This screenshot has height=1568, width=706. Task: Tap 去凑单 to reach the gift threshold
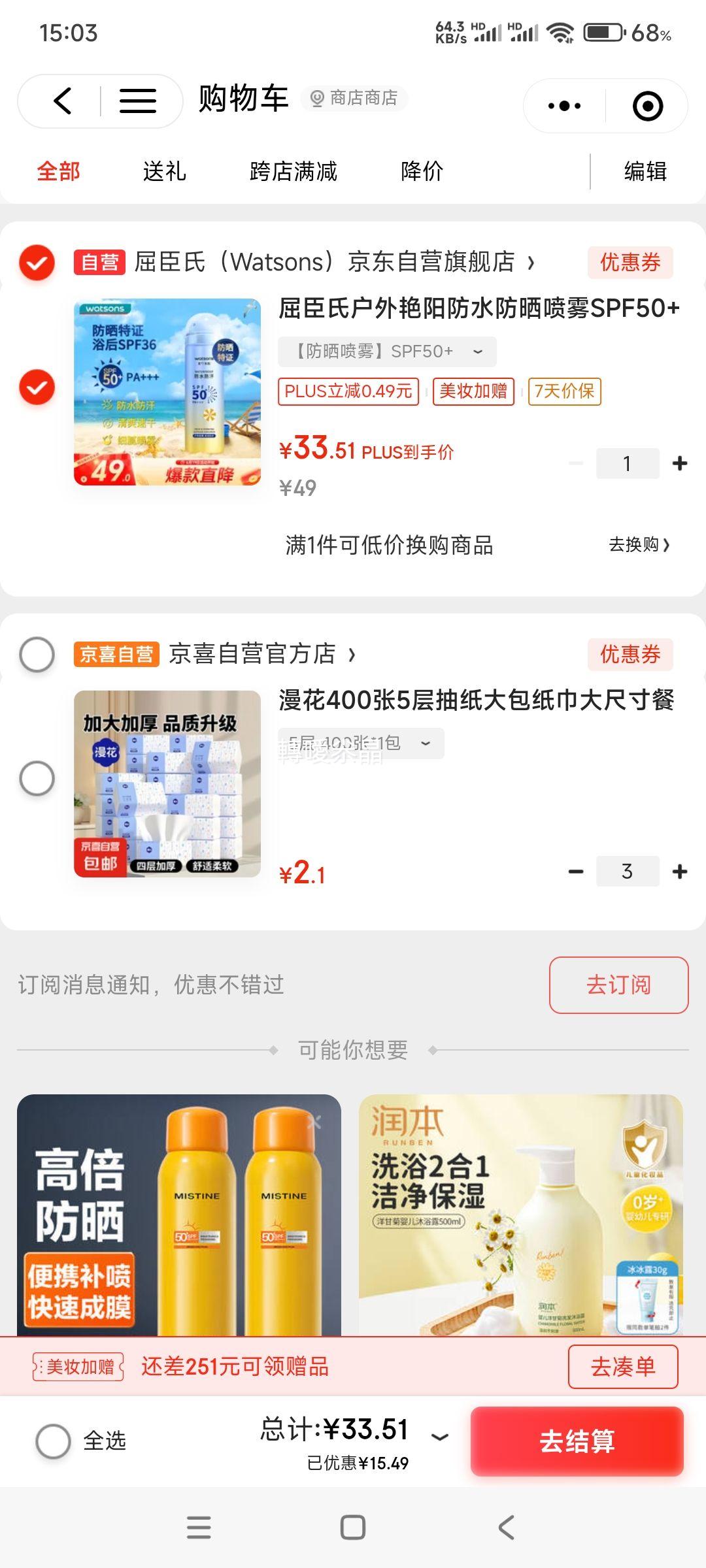click(x=622, y=1367)
